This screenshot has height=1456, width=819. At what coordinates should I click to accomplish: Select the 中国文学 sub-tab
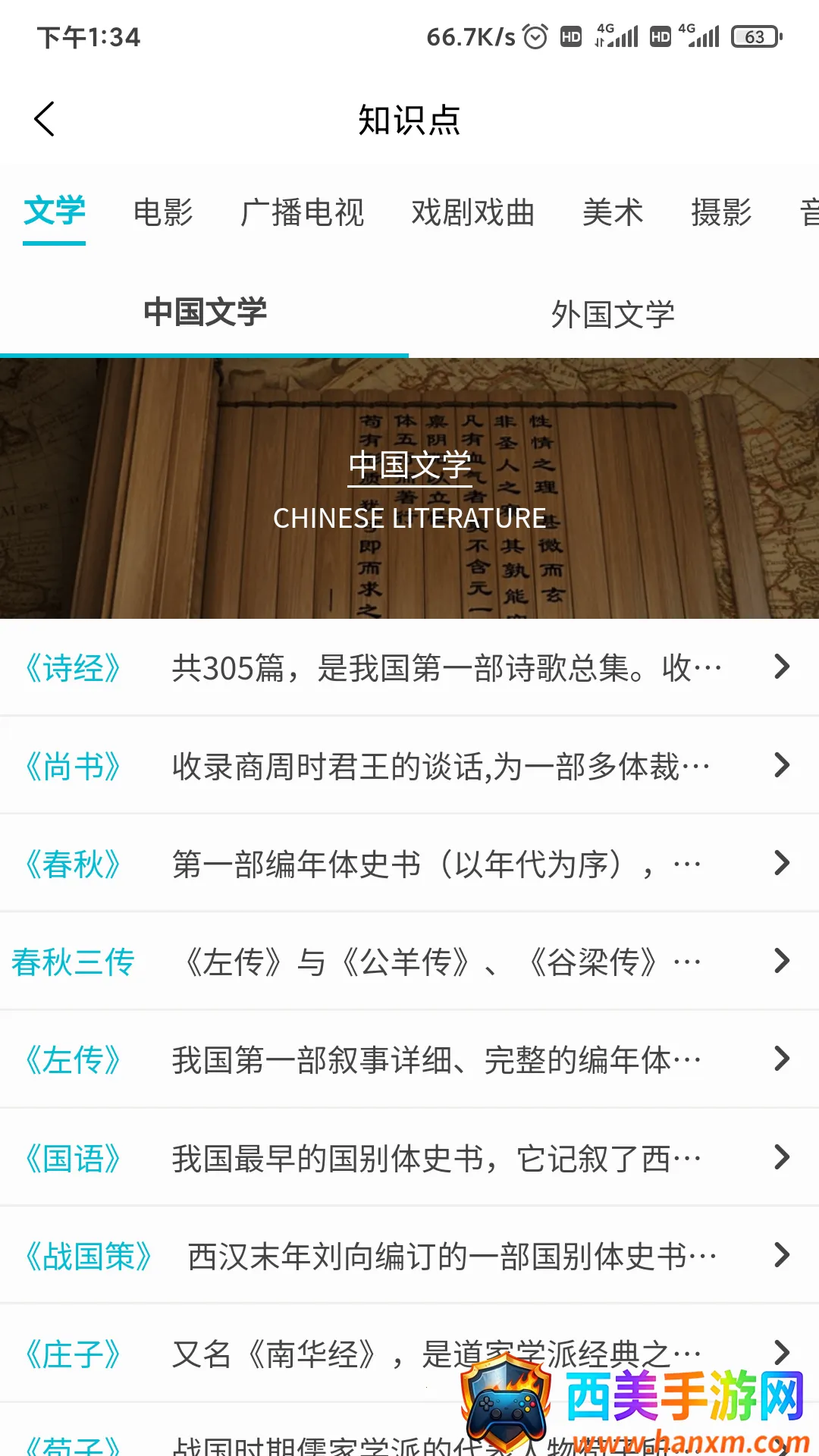click(205, 312)
